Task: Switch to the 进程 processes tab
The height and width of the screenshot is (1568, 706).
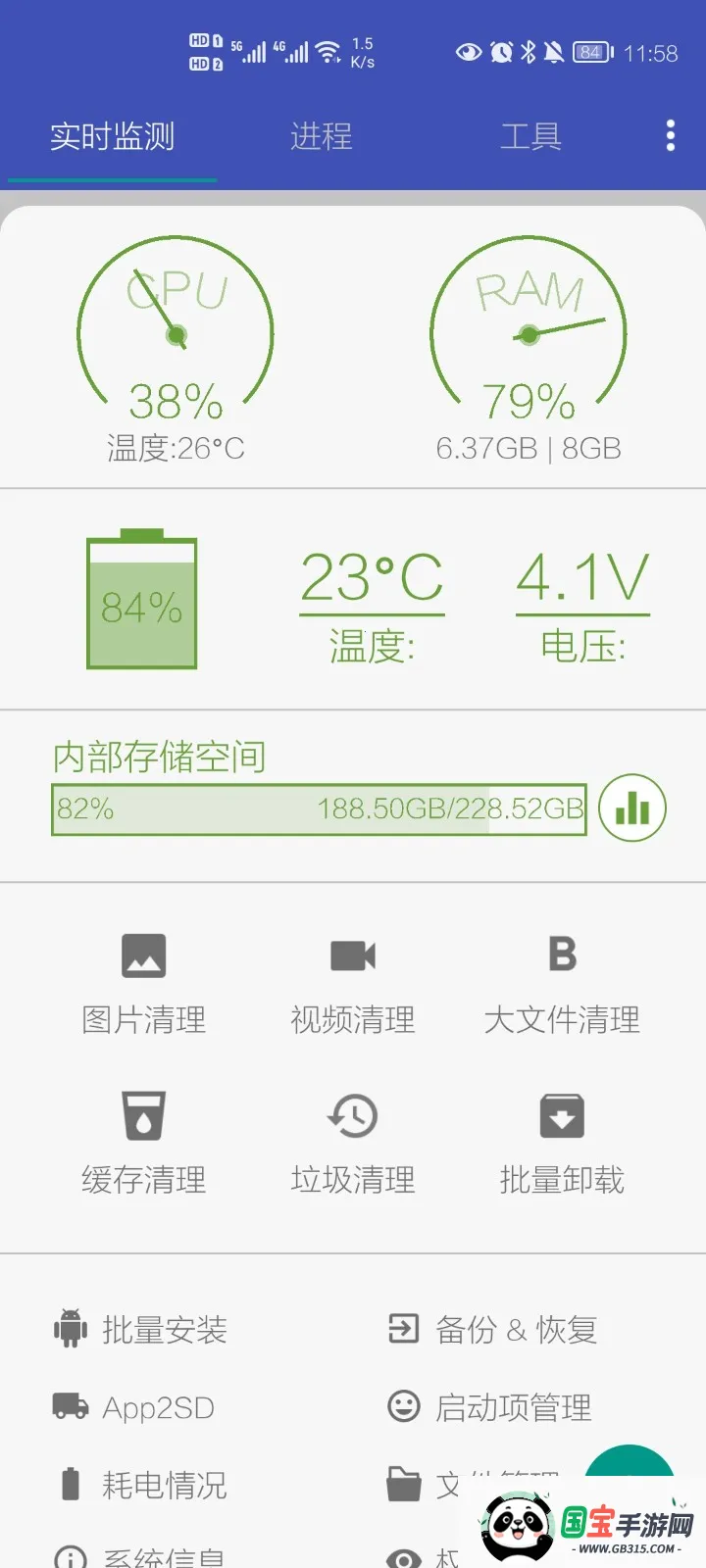Action: pyautogui.click(x=321, y=137)
